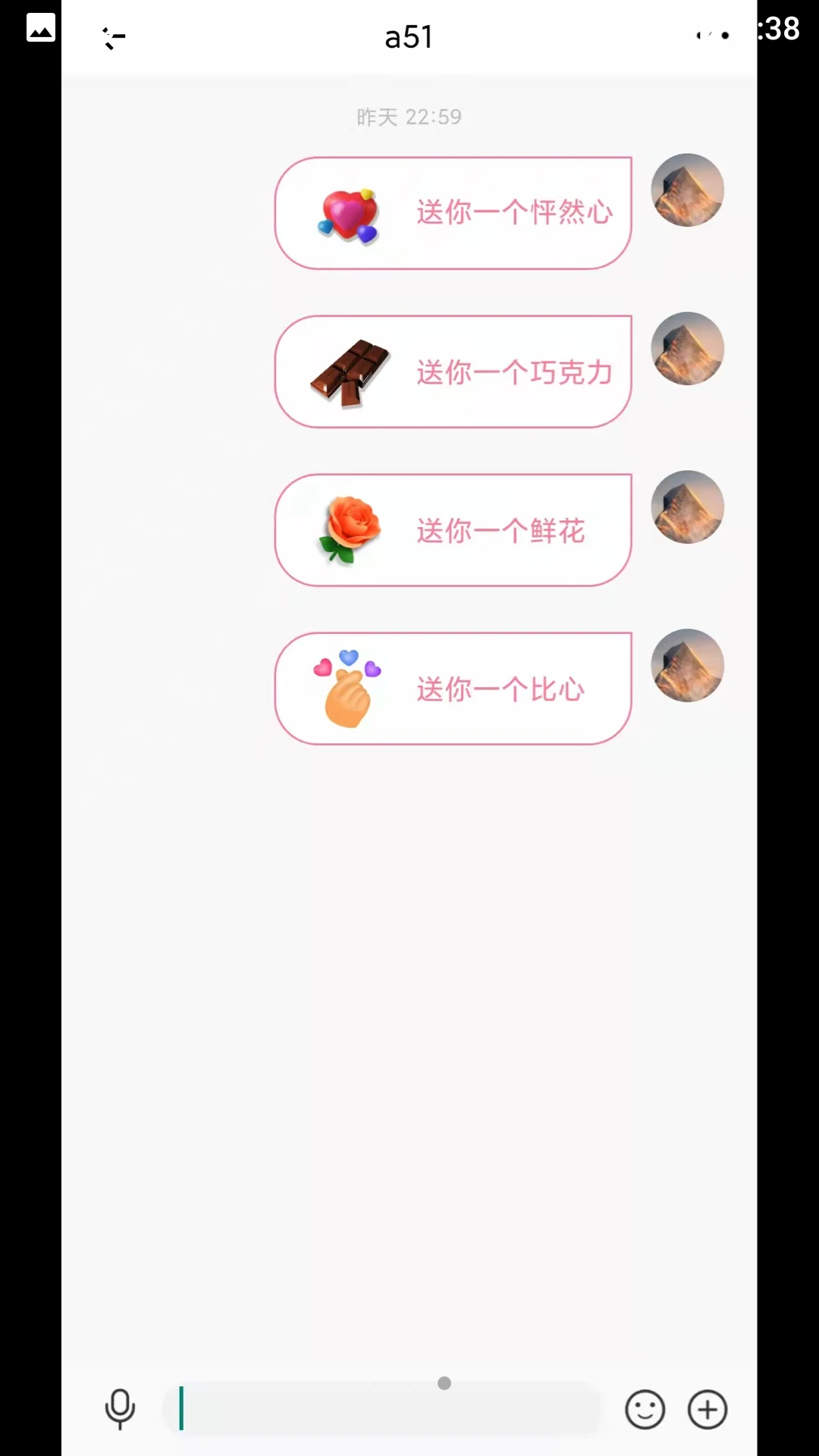819x1456 pixels.
Task: Tap the 送你一个怦然心 gift message
Action: point(453,213)
